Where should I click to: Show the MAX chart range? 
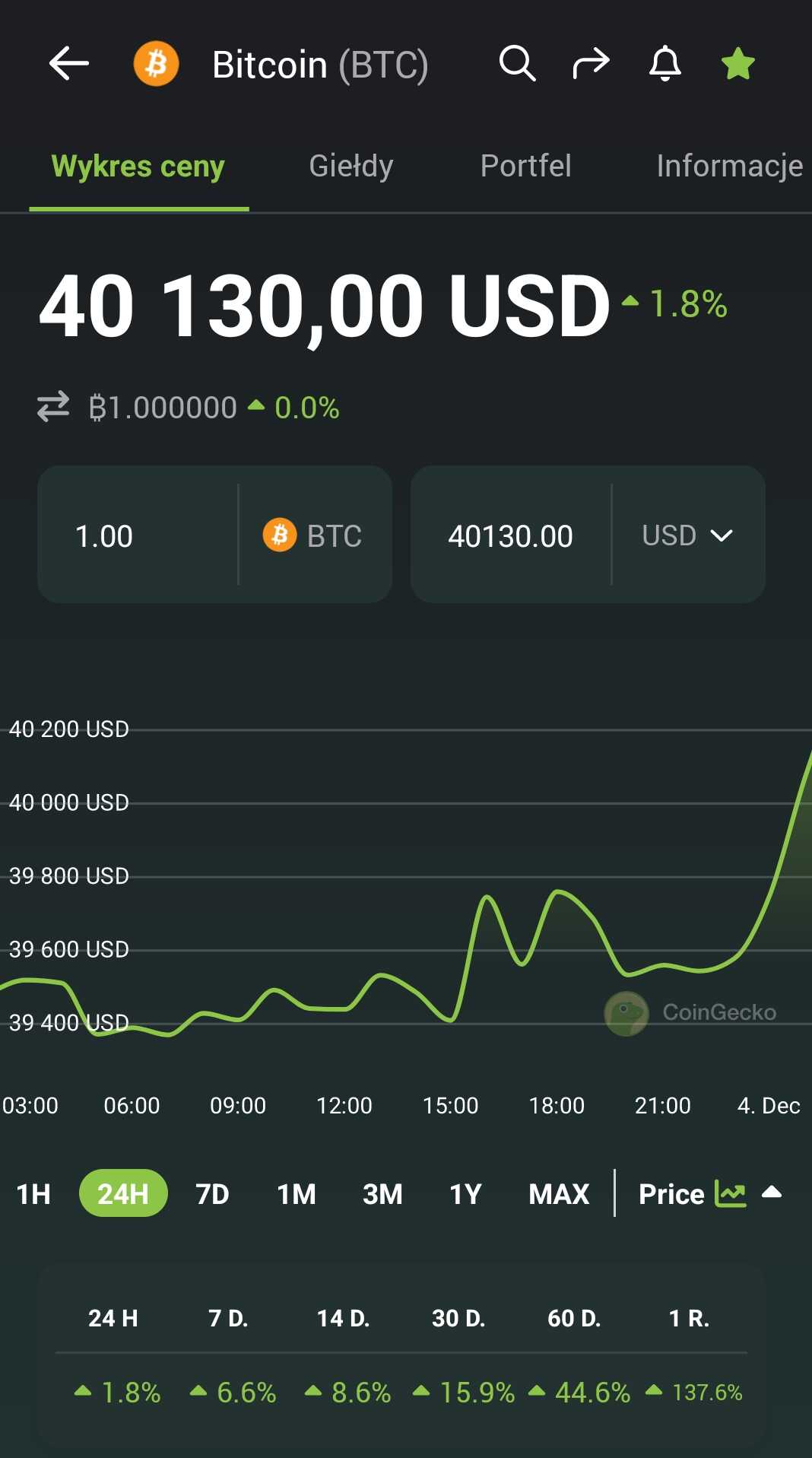coord(559,1194)
